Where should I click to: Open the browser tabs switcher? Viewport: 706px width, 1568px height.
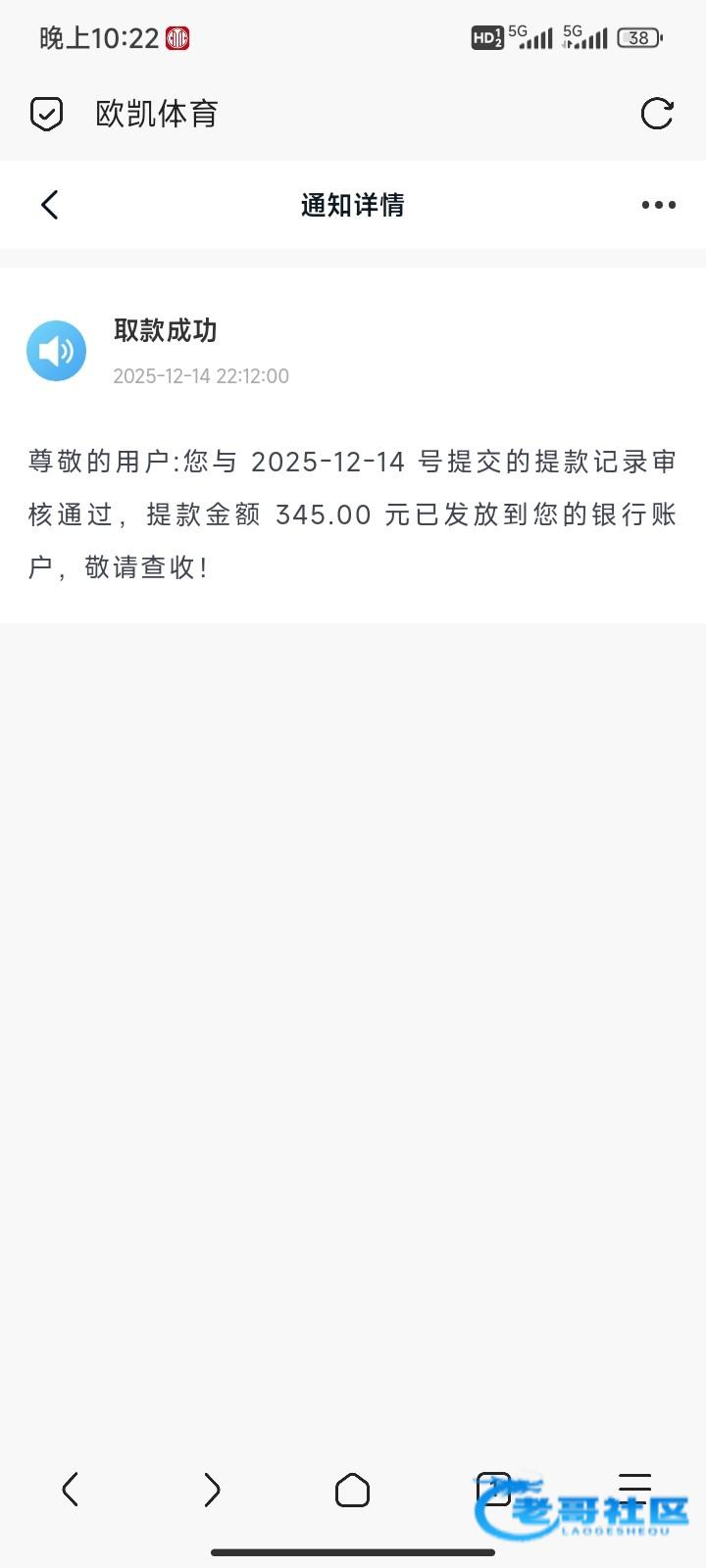[x=493, y=1489]
